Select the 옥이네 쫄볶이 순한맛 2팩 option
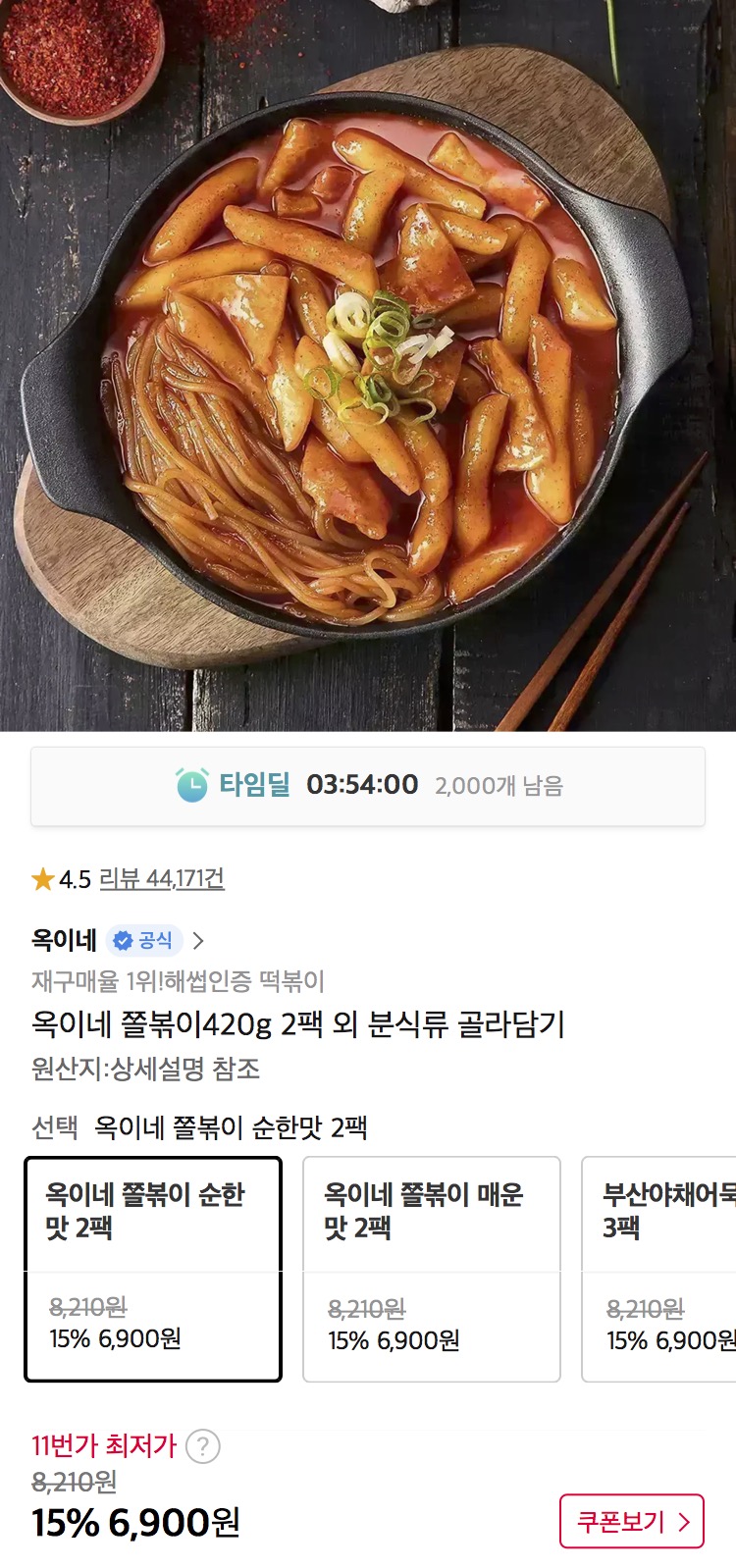 point(153,1269)
